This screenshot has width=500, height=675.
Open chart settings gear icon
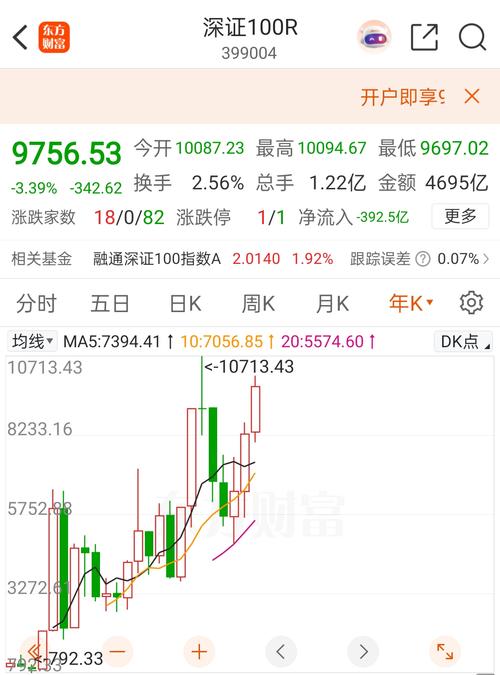(x=471, y=303)
